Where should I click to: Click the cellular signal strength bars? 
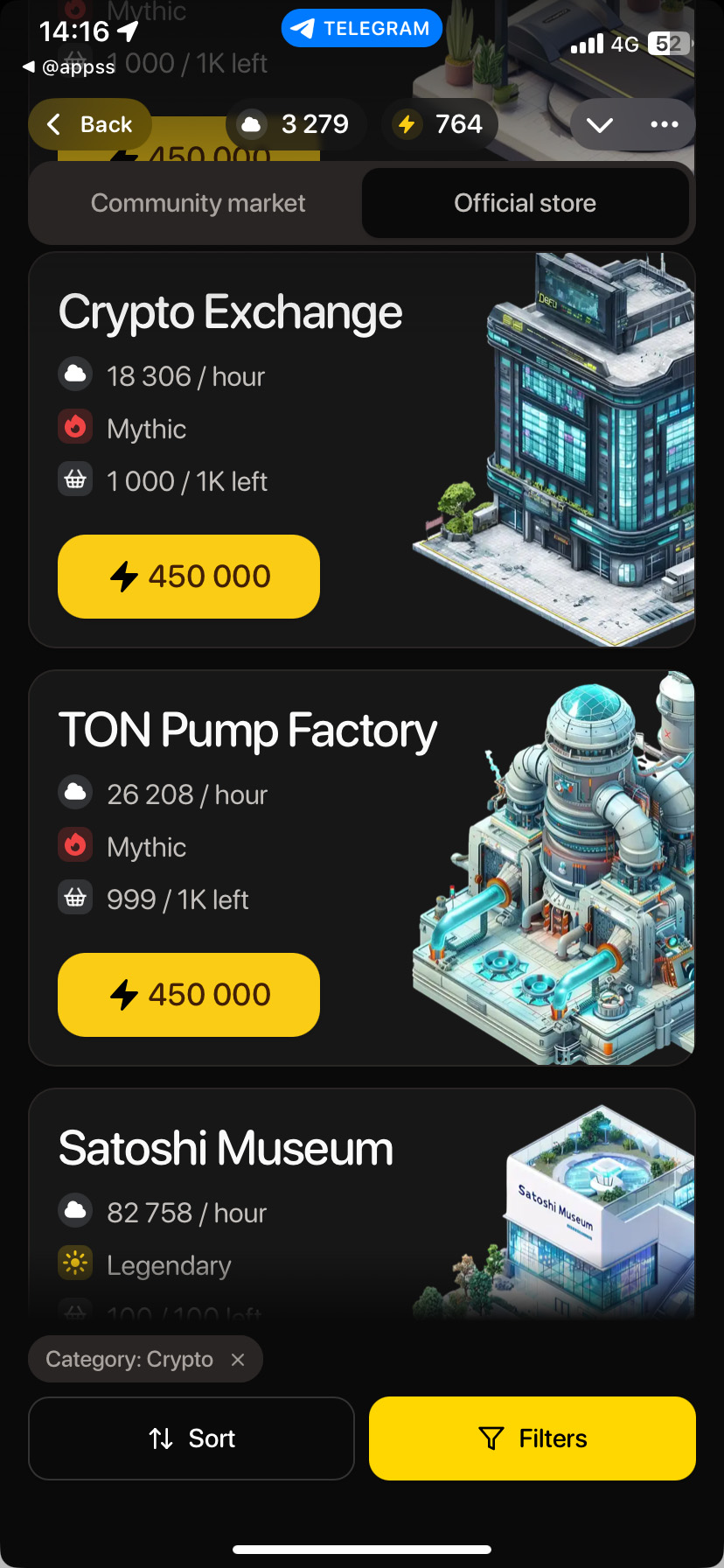[587, 43]
